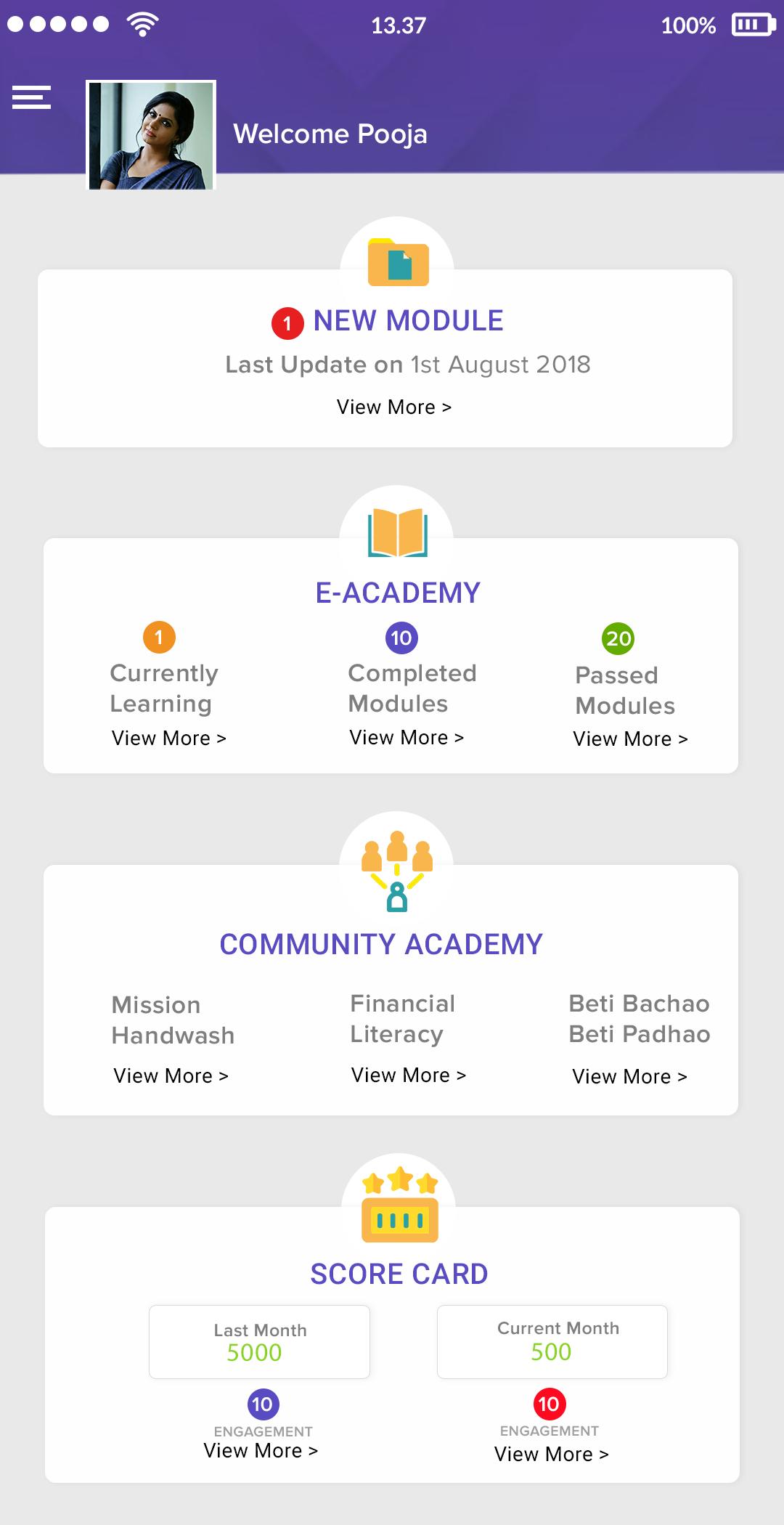View more about Mission Handwash
The width and height of the screenshot is (784, 1525).
pyautogui.click(x=171, y=1076)
